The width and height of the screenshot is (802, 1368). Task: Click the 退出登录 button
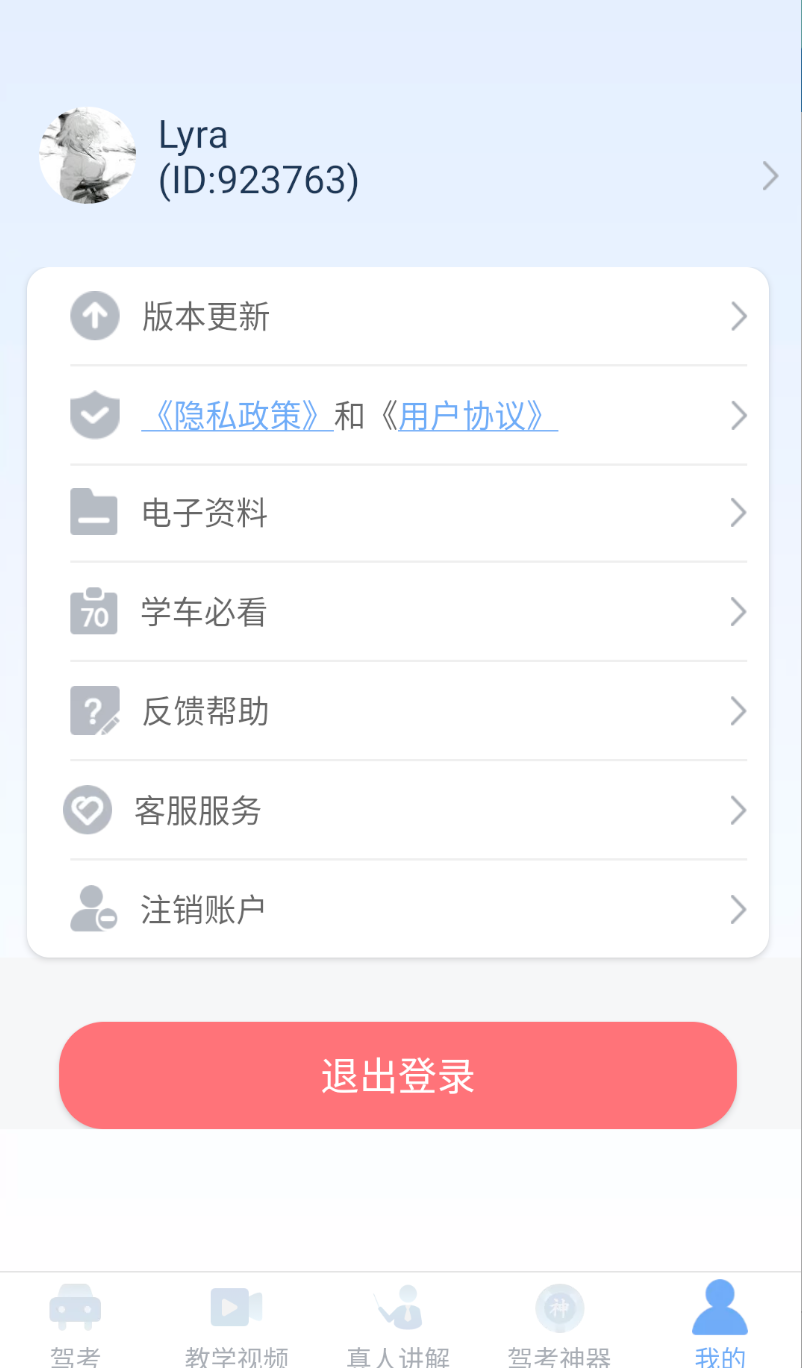pyautogui.click(x=398, y=1075)
